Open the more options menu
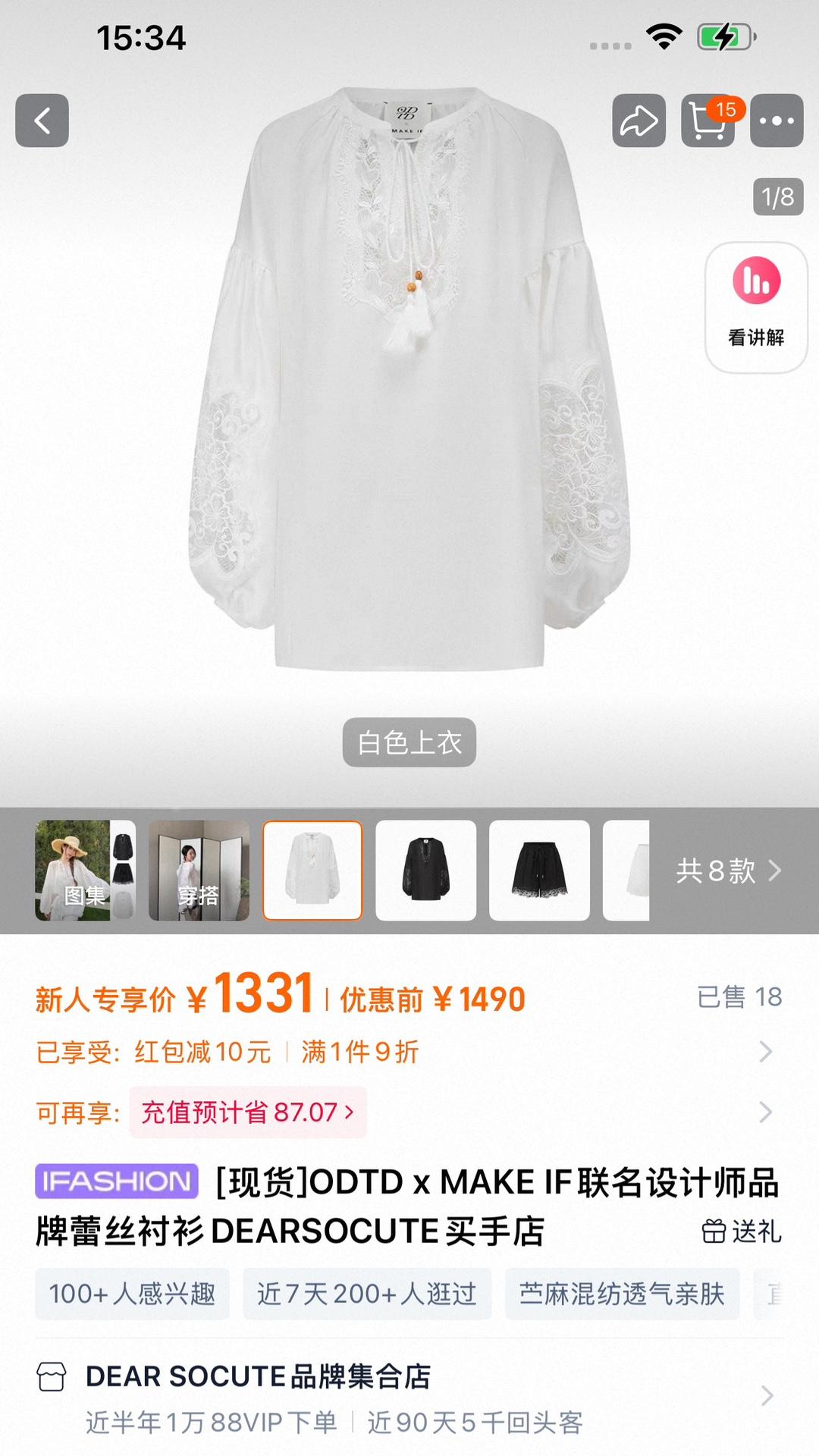The height and width of the screenshot is (1456, 819). point(777,121)
